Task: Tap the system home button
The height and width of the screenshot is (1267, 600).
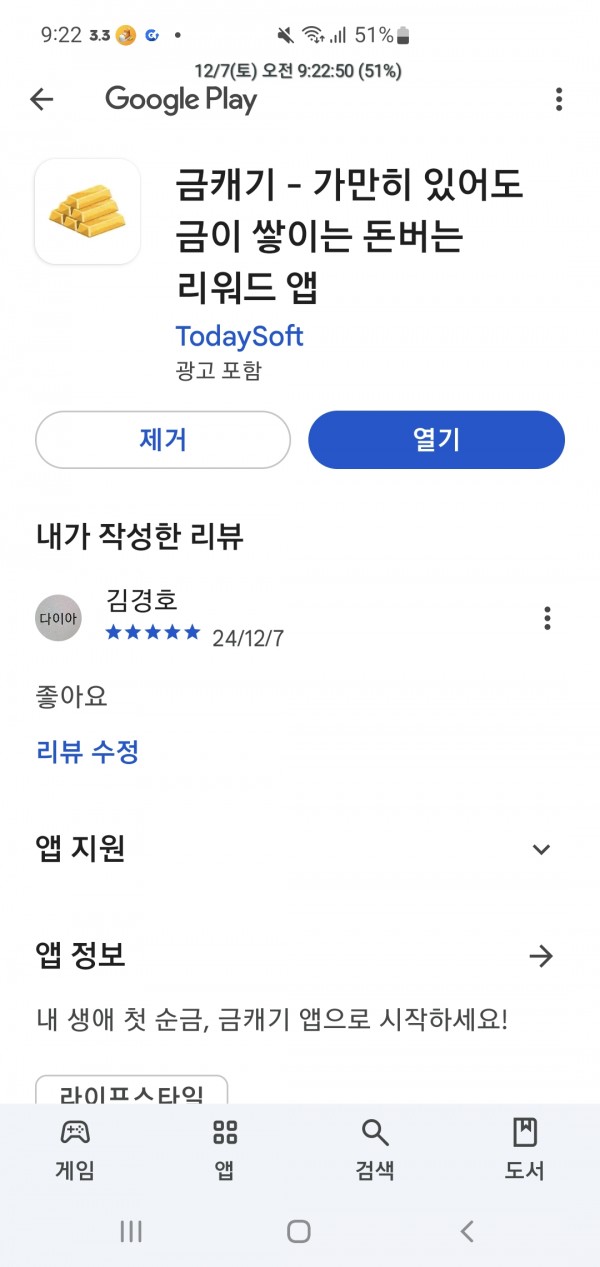Action: pos(299,1231)
